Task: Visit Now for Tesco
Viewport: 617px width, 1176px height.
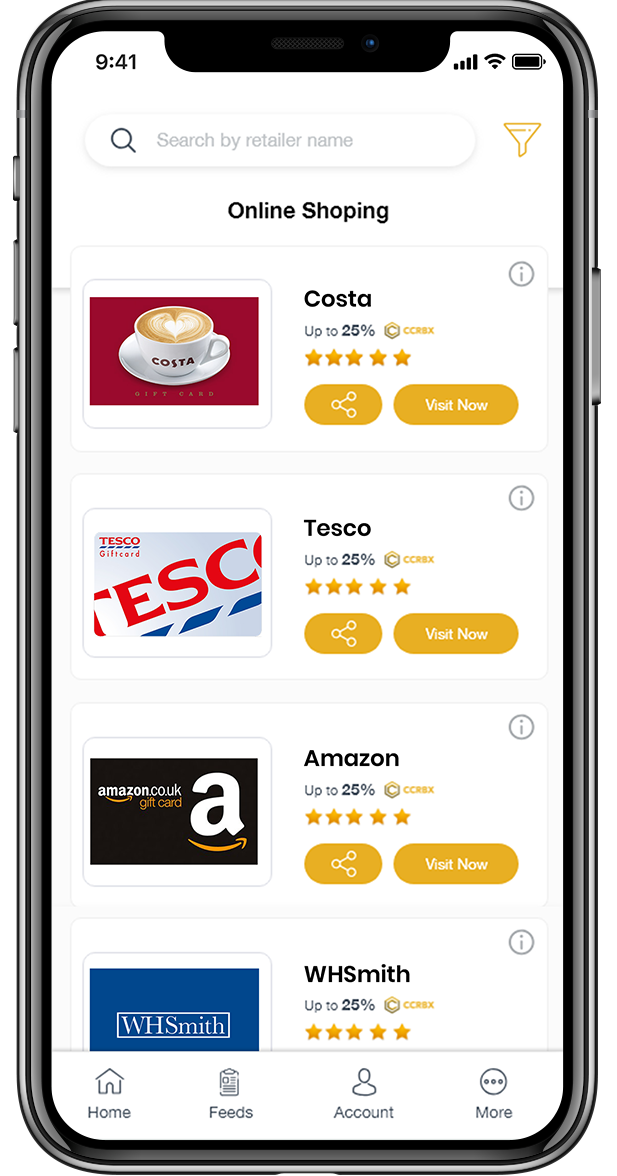Action: 456,634
